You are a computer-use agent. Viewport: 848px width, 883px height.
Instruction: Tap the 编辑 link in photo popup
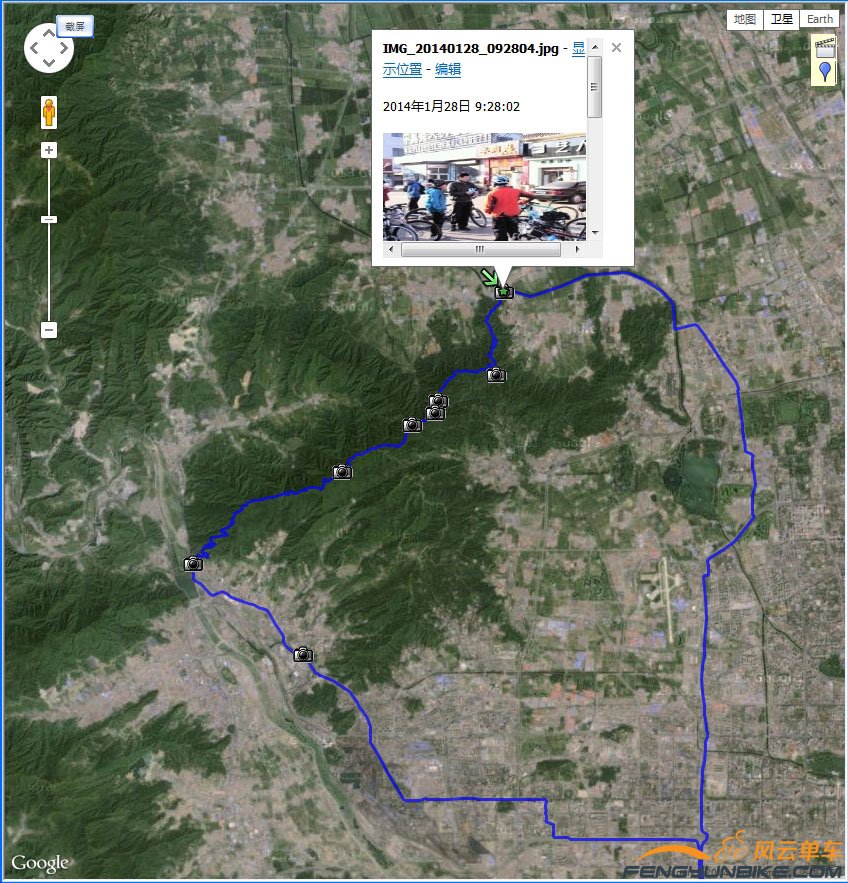coord(447,70)
